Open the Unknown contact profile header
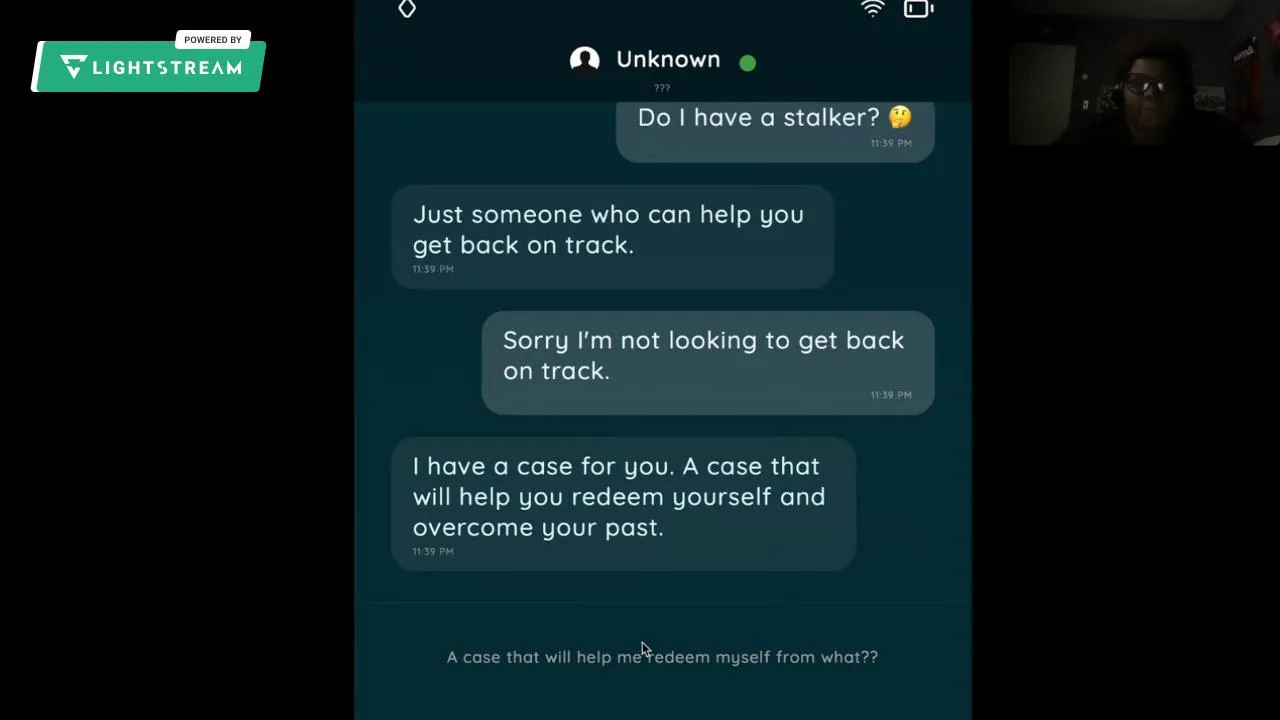 coord(662,60)
